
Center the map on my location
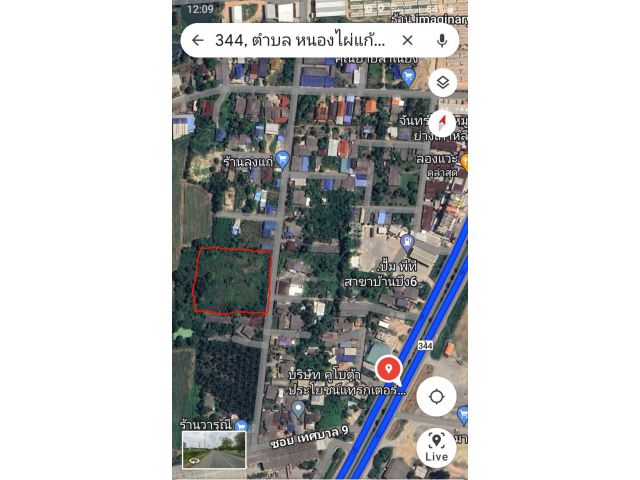[436, 396]
